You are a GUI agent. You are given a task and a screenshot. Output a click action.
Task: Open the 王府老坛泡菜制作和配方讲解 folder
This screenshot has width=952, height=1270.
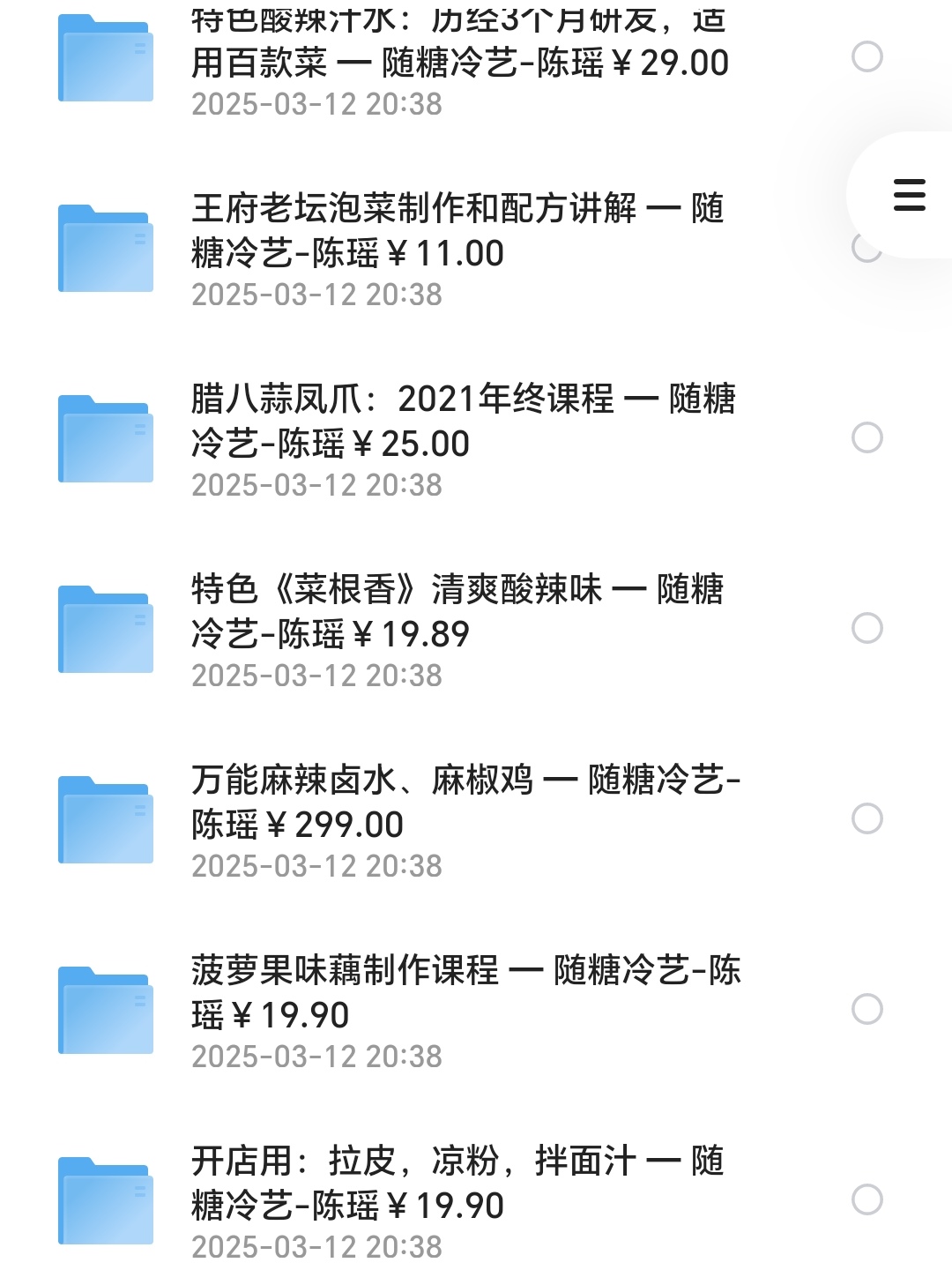coord(458,231)
